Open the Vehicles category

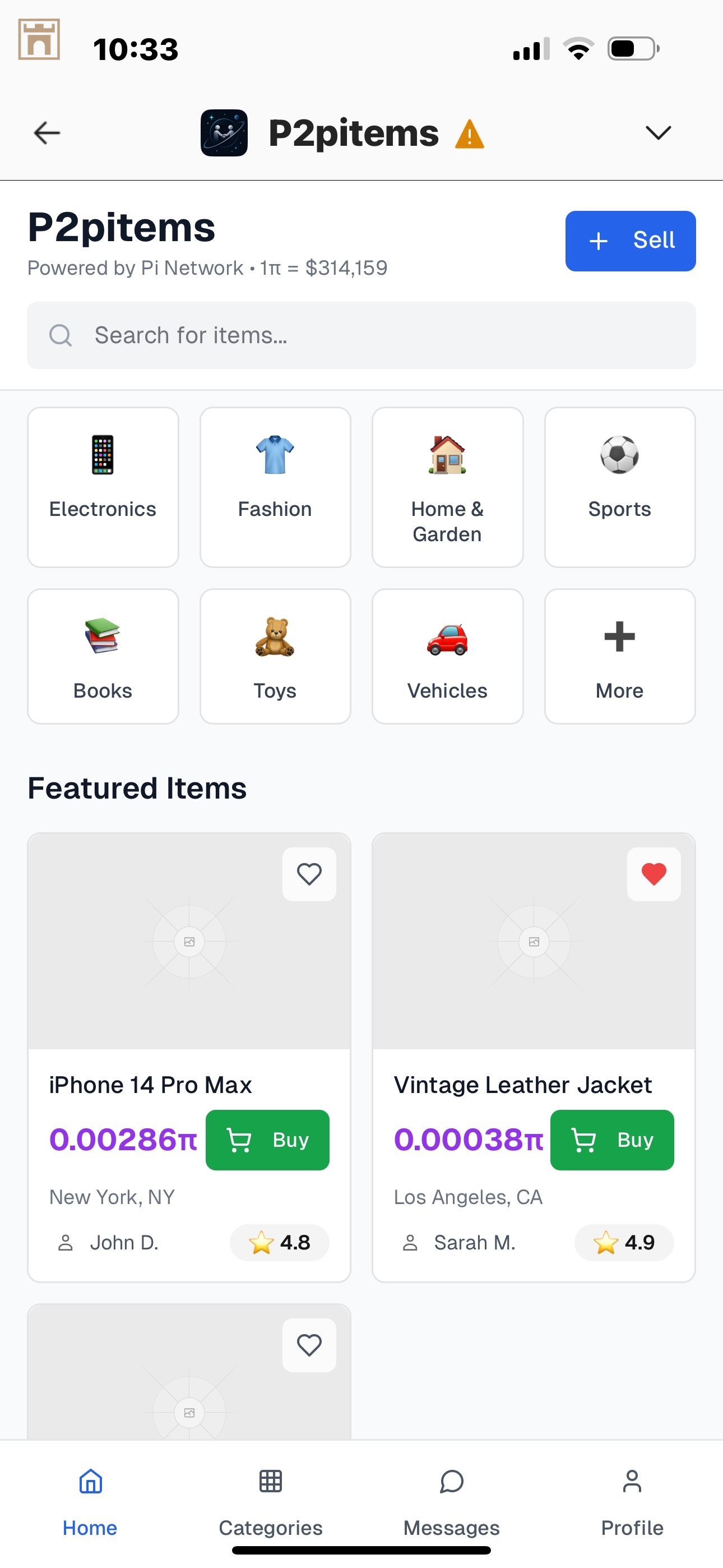pos(447,656)
